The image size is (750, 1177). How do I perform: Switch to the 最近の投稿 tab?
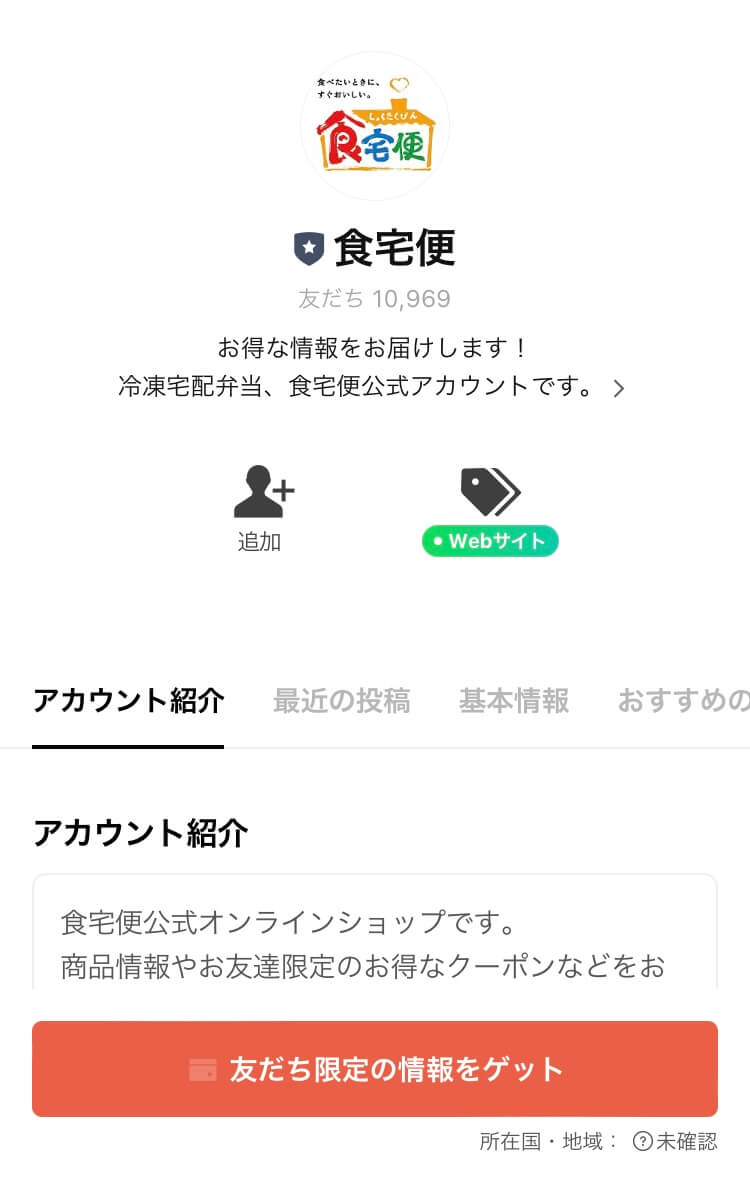point(341,701)
